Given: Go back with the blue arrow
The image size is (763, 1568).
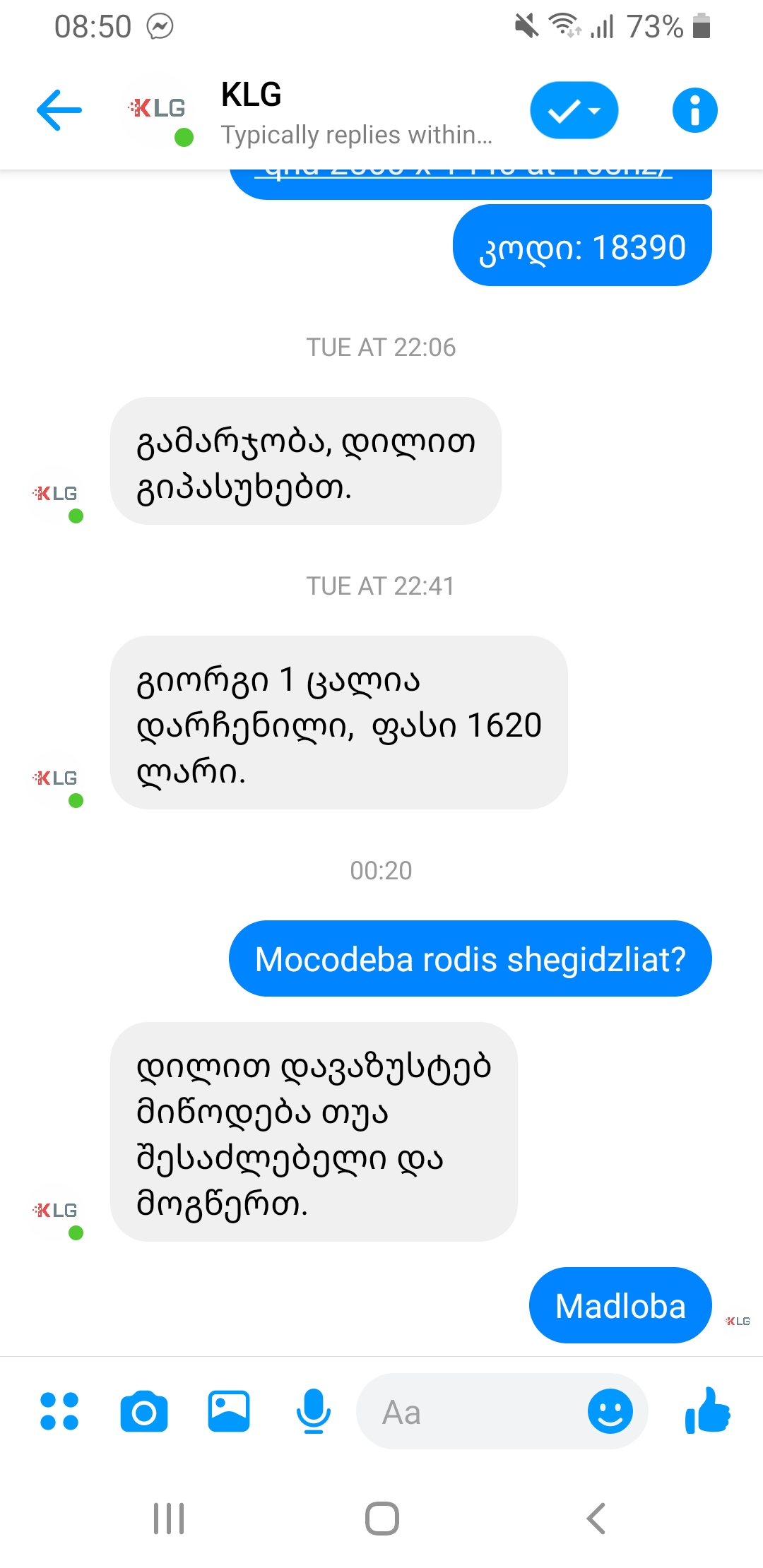Looking at the screenshot, I should coord(59,109).
